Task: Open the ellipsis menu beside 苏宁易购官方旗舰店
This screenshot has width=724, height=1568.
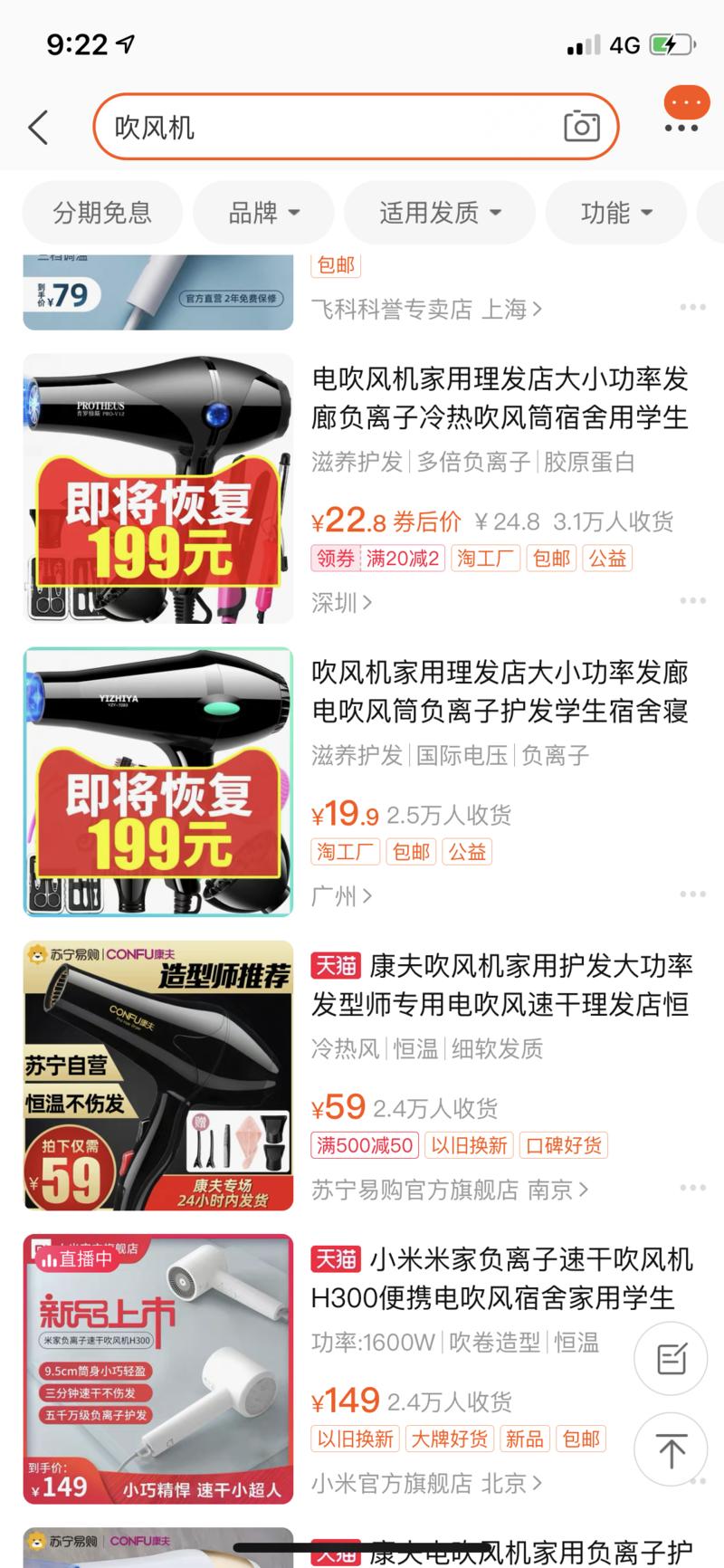Action: (x=692, y=1186)
